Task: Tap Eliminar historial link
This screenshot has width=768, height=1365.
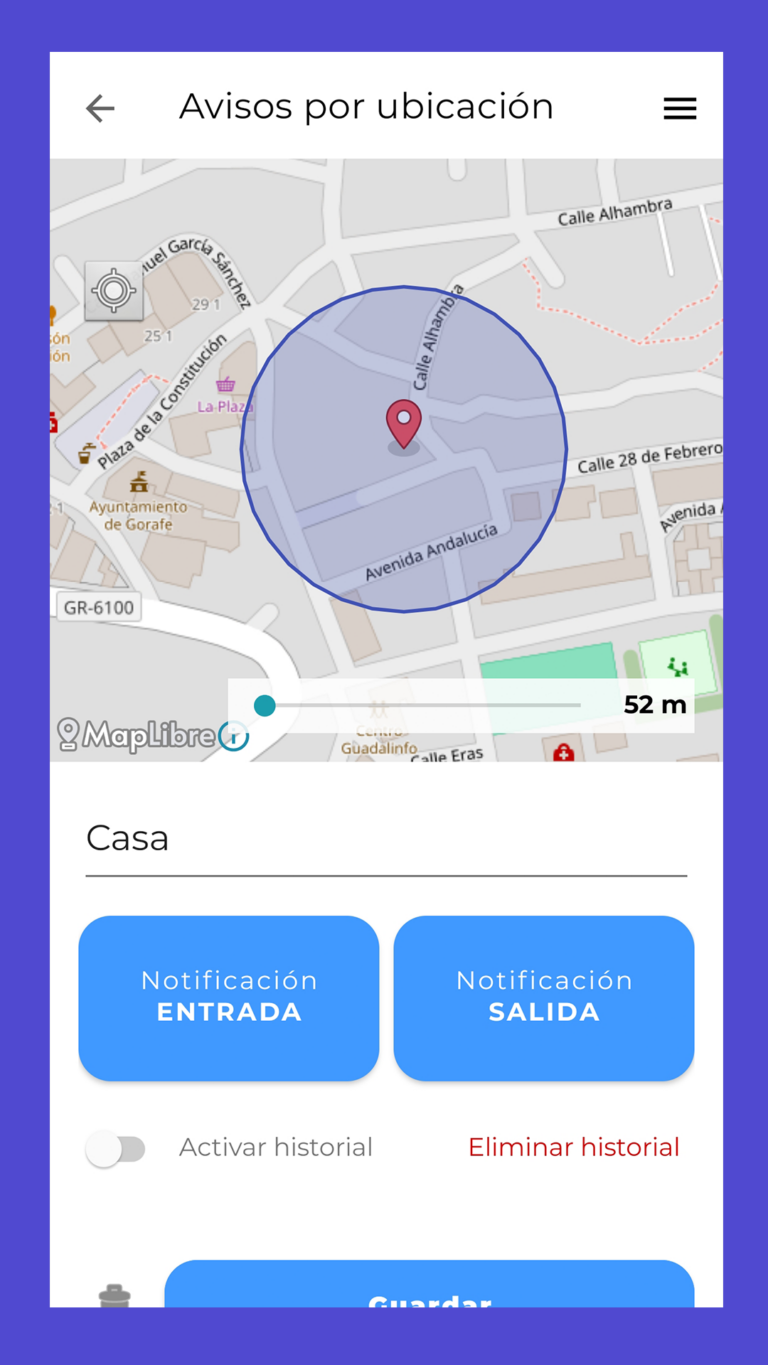Action: coord(573,1147)
